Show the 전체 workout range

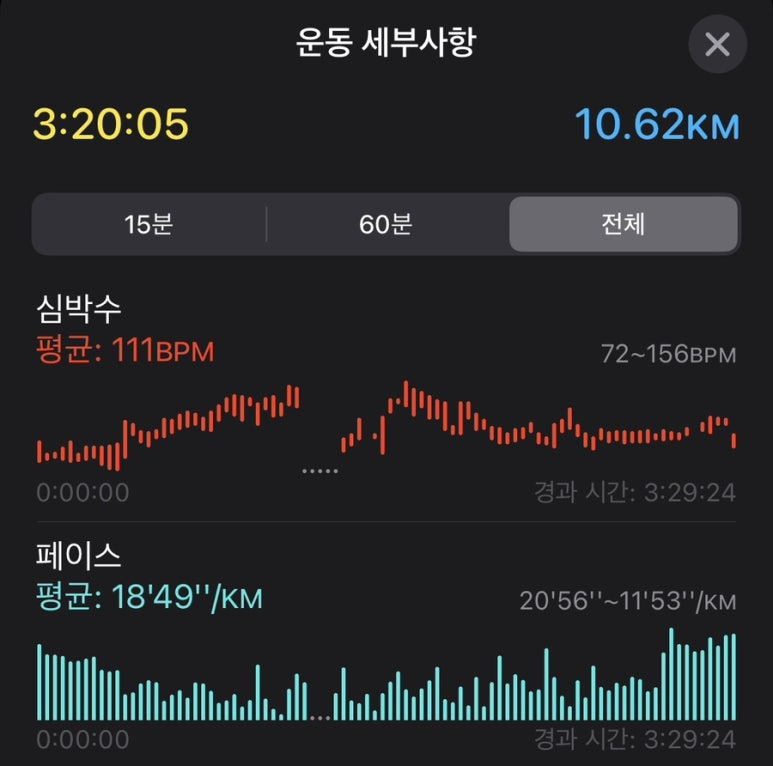(623, 224)
